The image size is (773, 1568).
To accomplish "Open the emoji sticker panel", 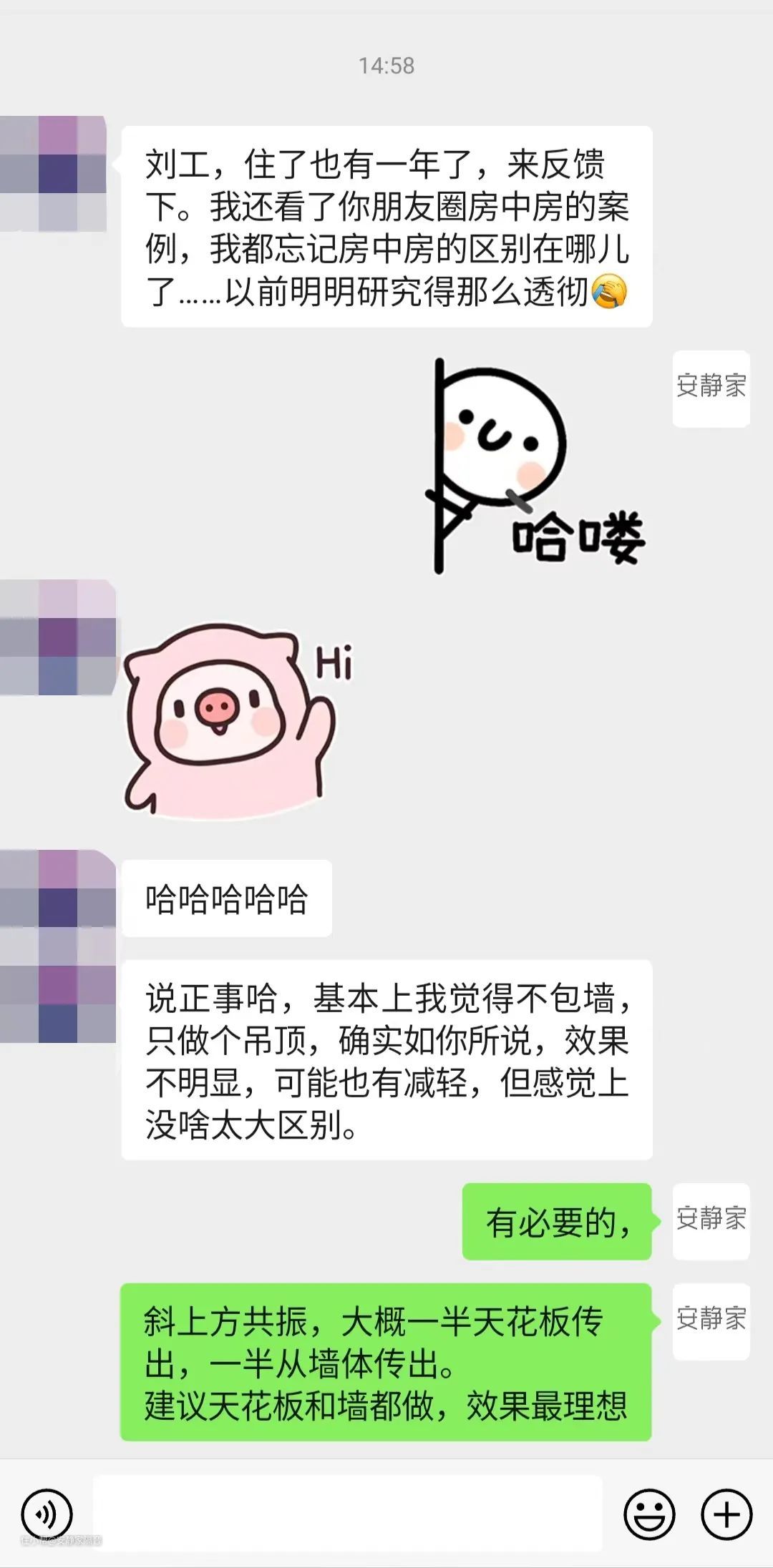I will click(649, 1514).
